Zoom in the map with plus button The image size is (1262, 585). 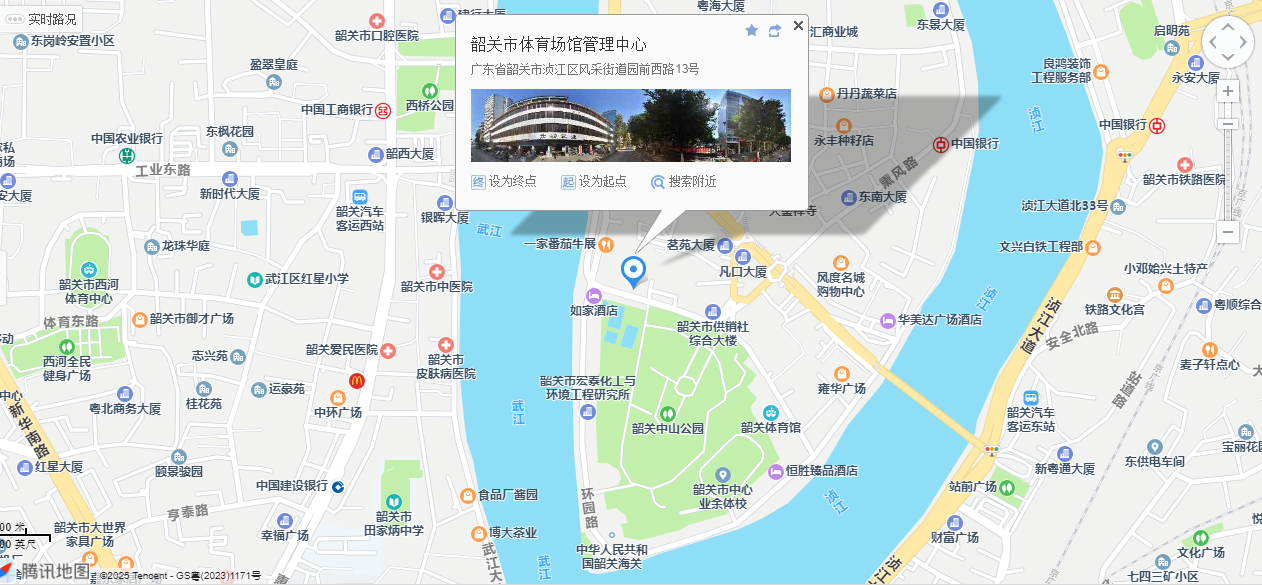click(1228, 91)
